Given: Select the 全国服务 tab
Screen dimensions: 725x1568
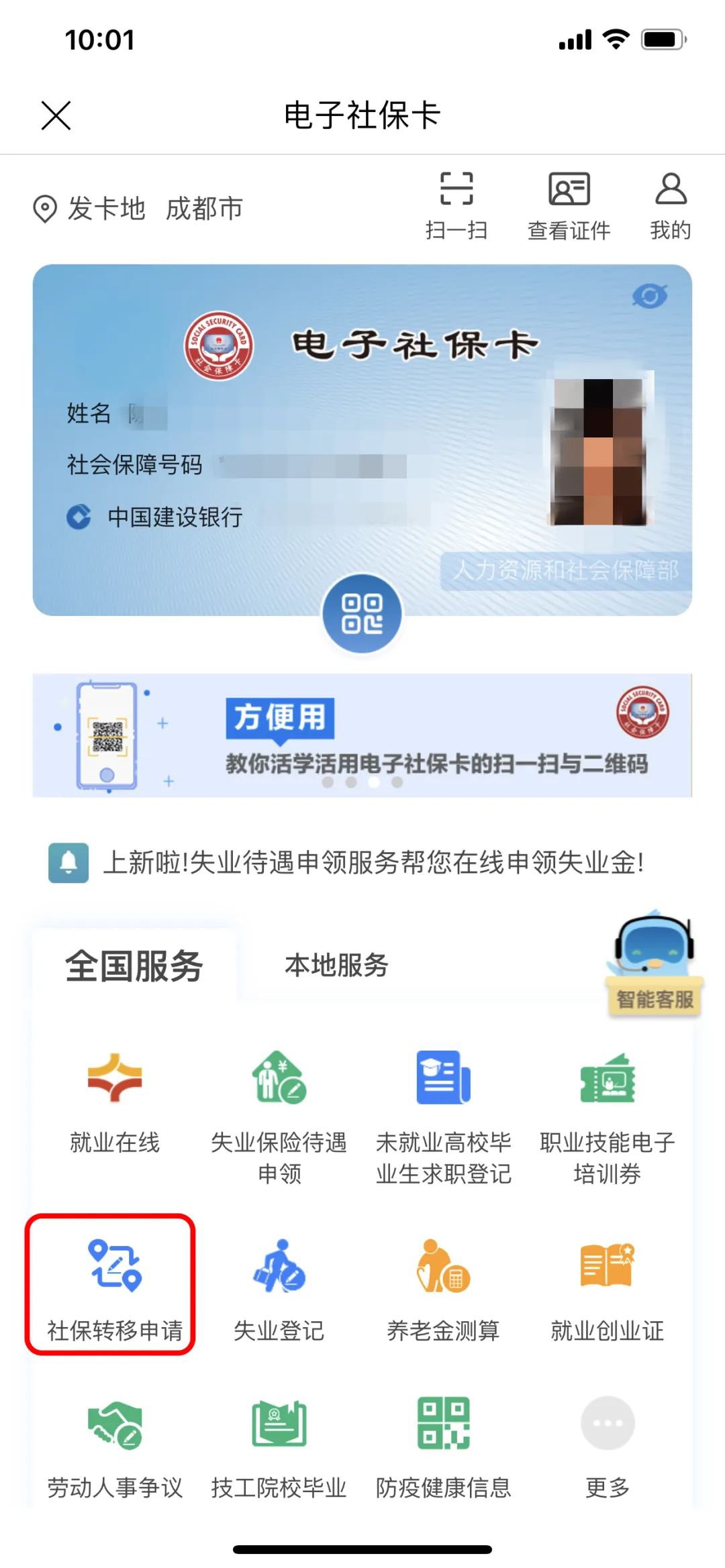Looking at the screenshot, I should [x=134, y=965].
